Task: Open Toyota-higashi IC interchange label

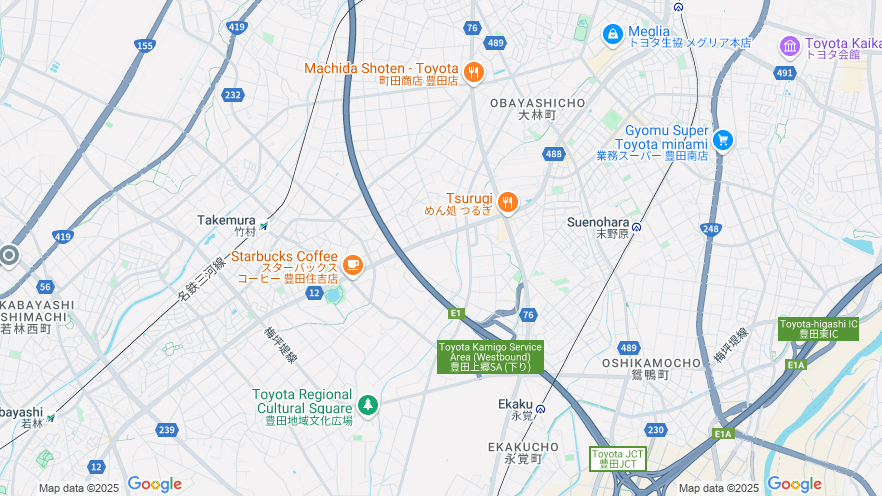Action: (x=818, y=329)
